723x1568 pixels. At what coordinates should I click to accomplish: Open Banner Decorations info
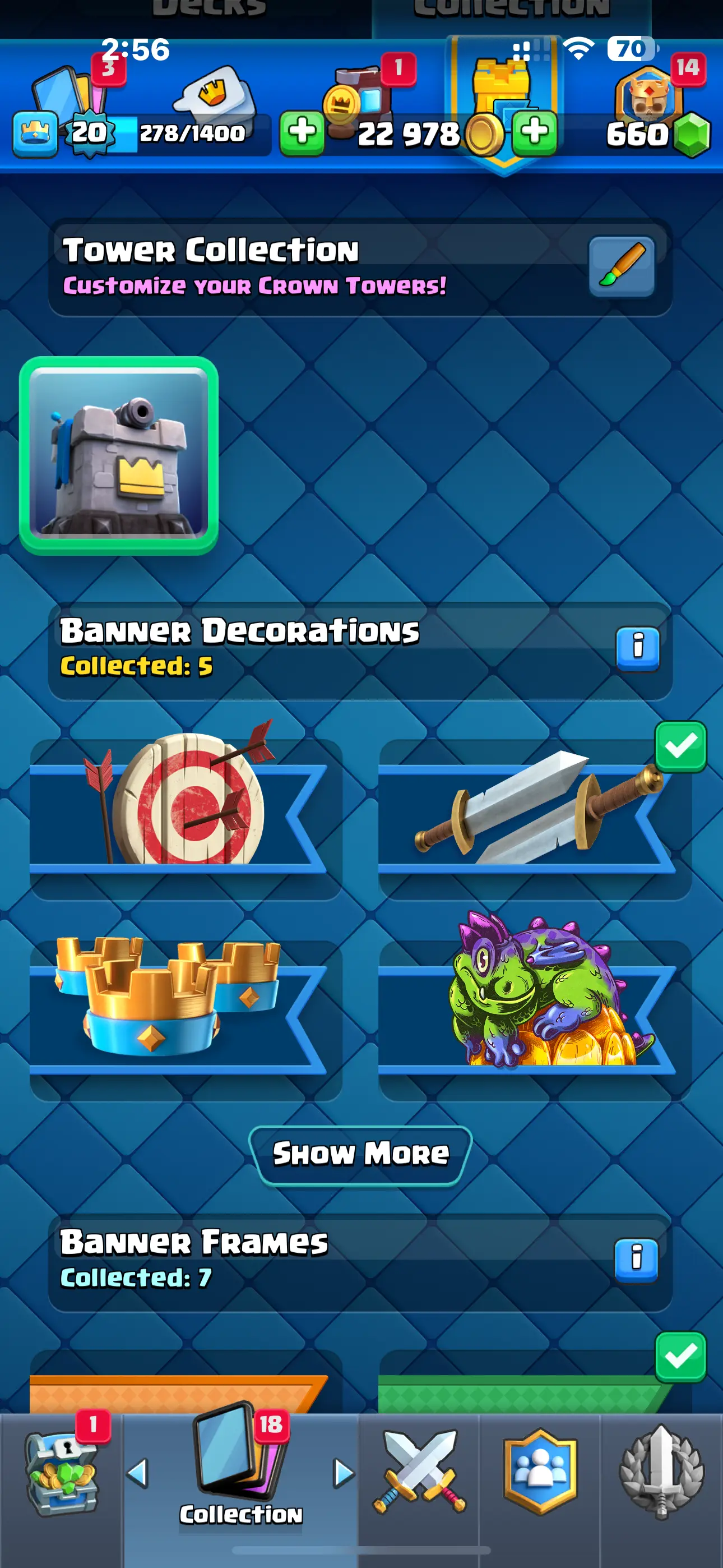(x=637, y=648)
